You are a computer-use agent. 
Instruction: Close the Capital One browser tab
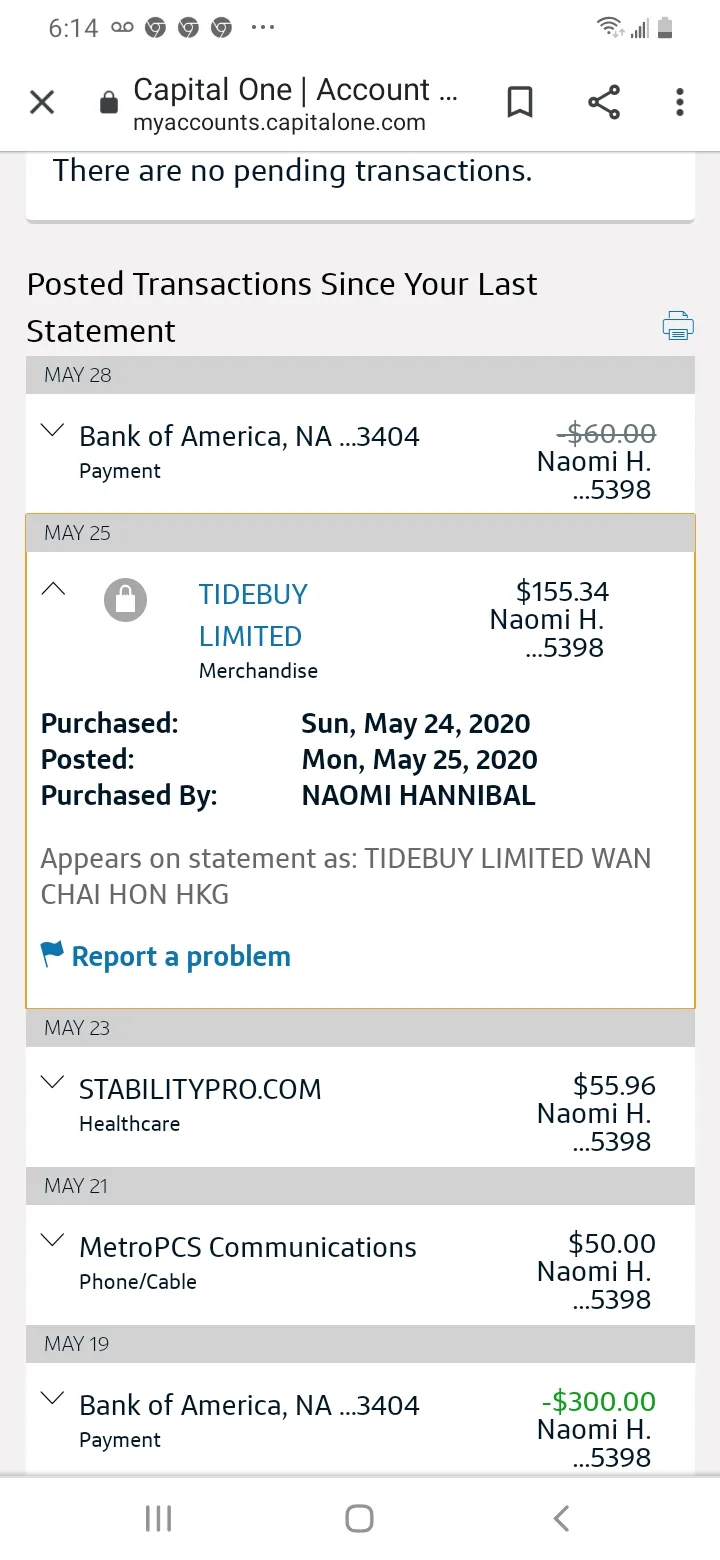click(42, 102)
